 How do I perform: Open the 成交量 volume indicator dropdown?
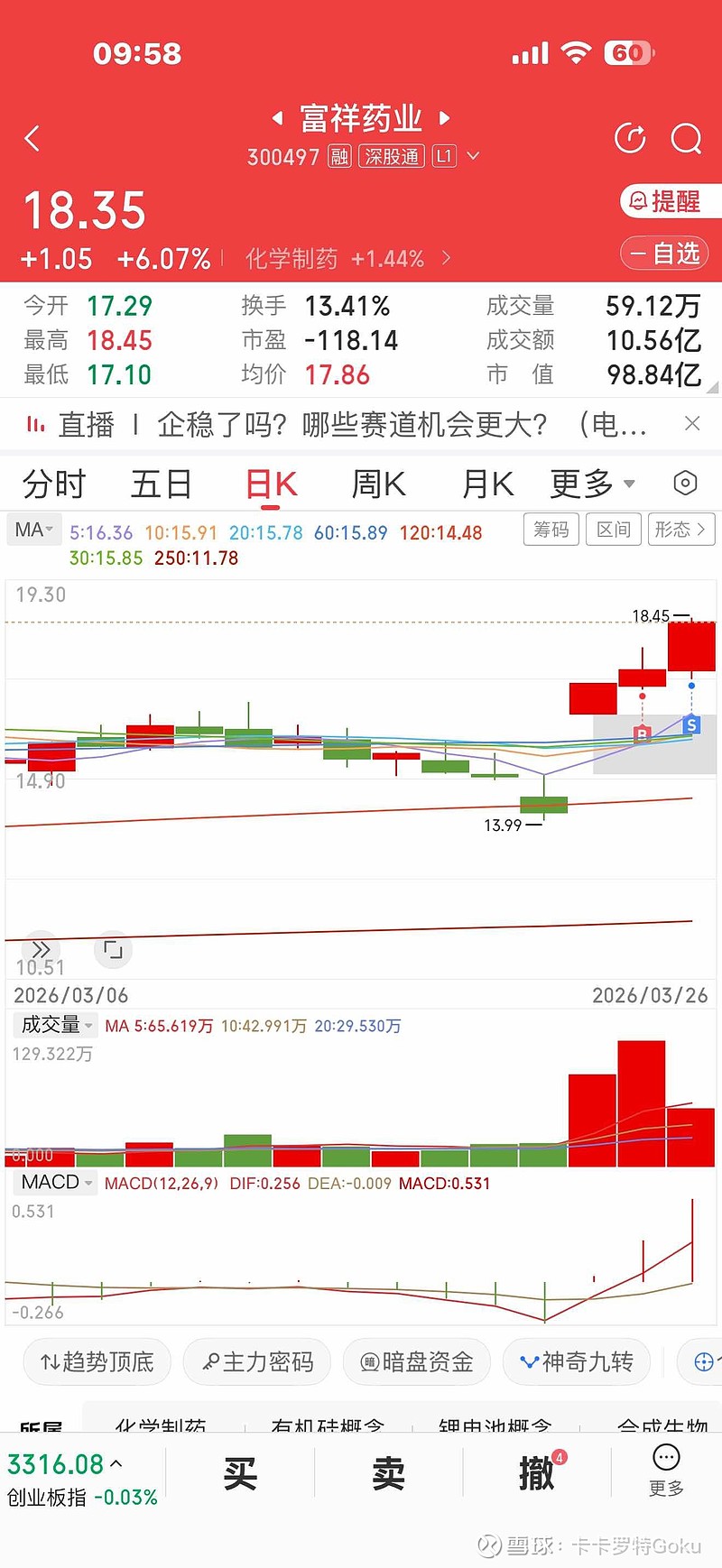coord(54,1025)
